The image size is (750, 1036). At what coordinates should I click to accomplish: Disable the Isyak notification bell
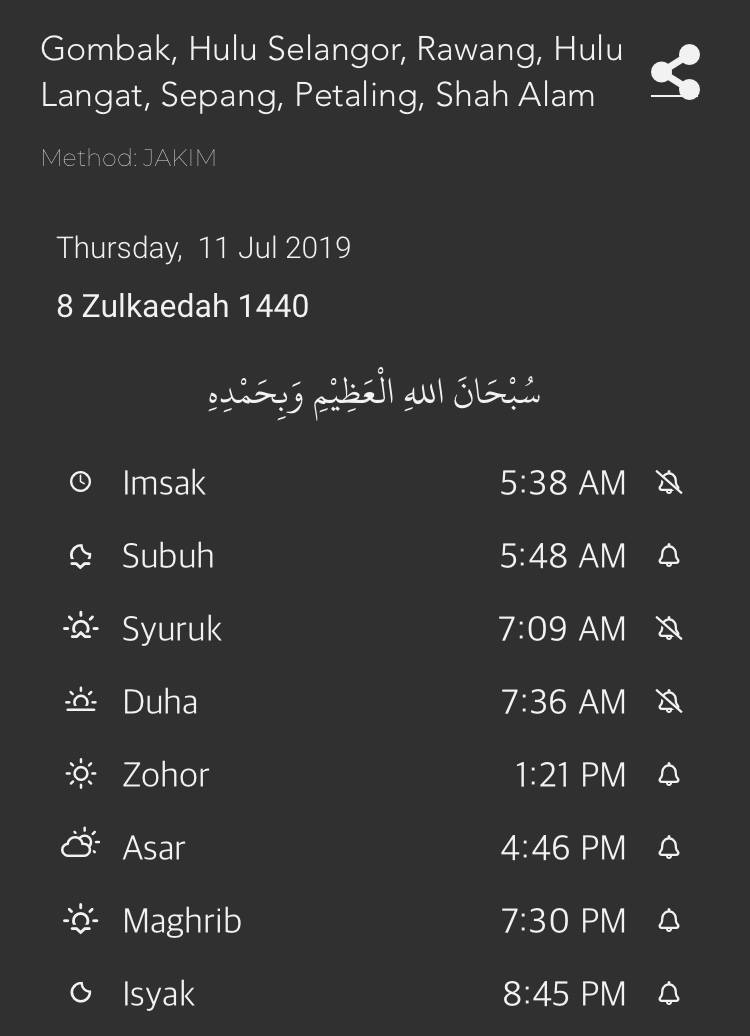tap(669, 993)
